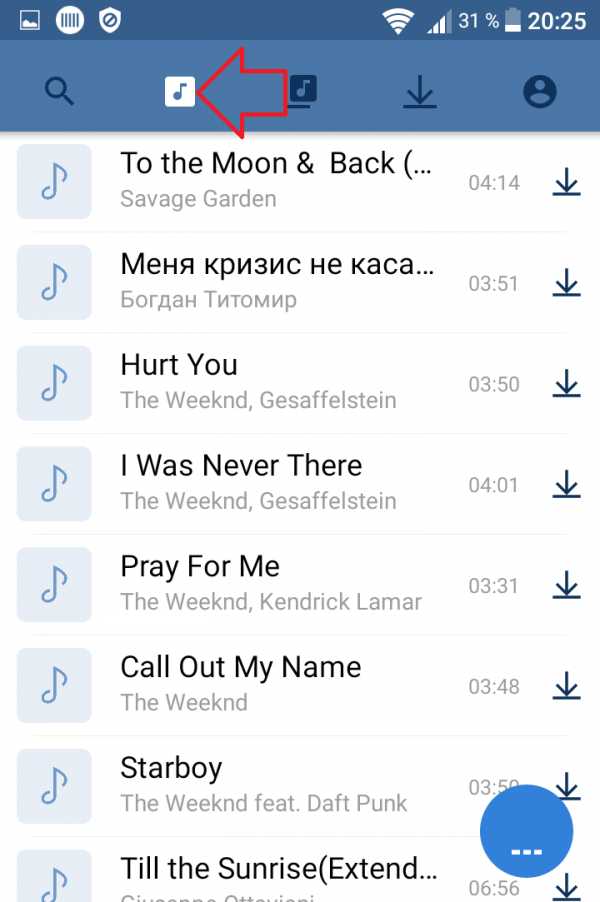Open the blue floating menu button
This screenshot has height=902, width=600.
point(526,831)
